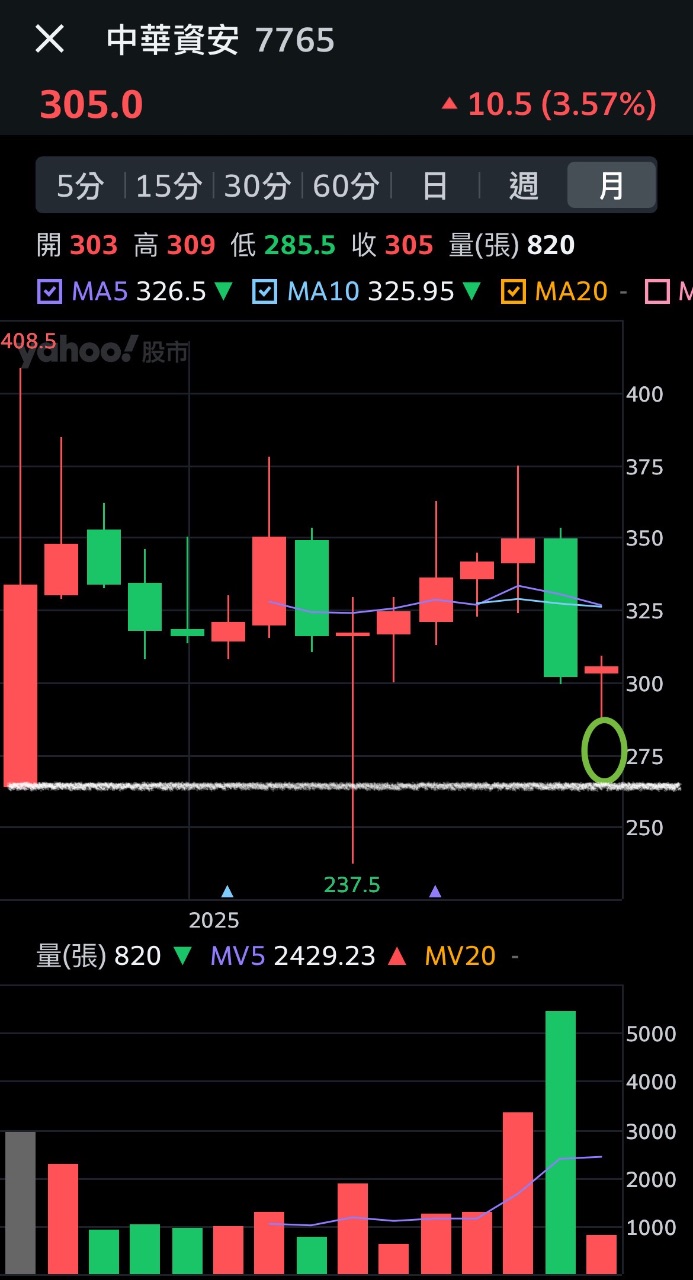
Task: Select the 15分 chart interval
Action: tap(168, 186)
